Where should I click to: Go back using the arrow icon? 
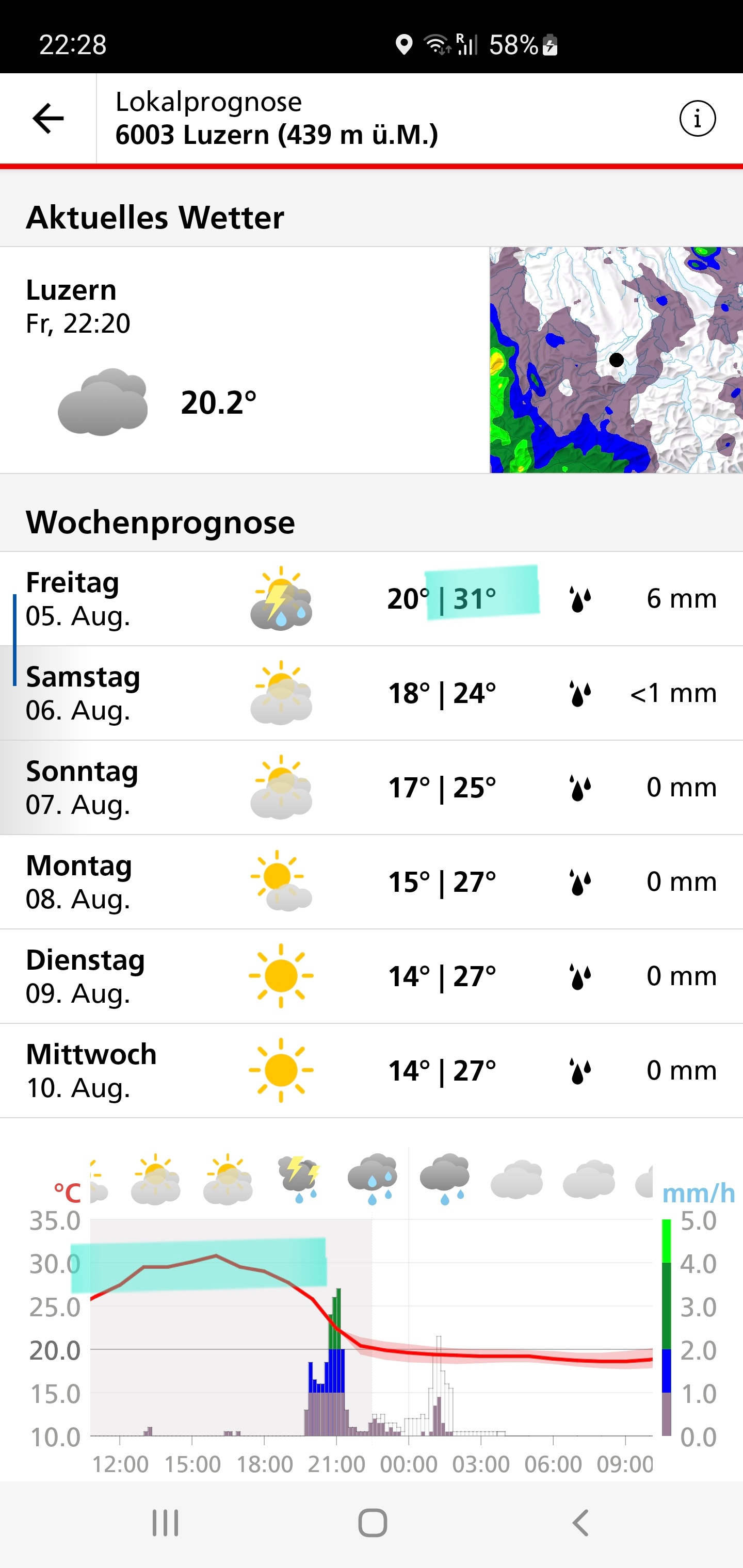point(48,118)
